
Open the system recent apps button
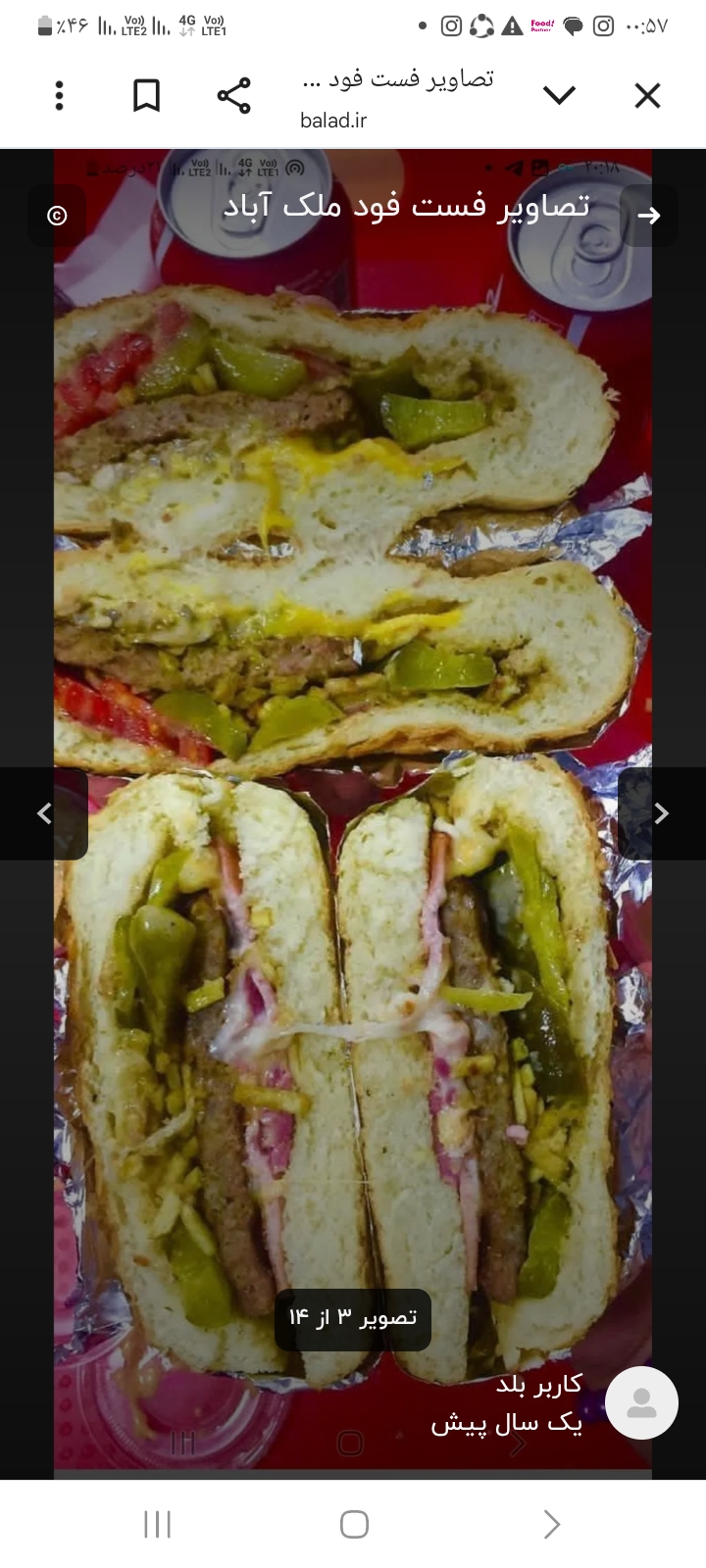[x=157, y=1524]
